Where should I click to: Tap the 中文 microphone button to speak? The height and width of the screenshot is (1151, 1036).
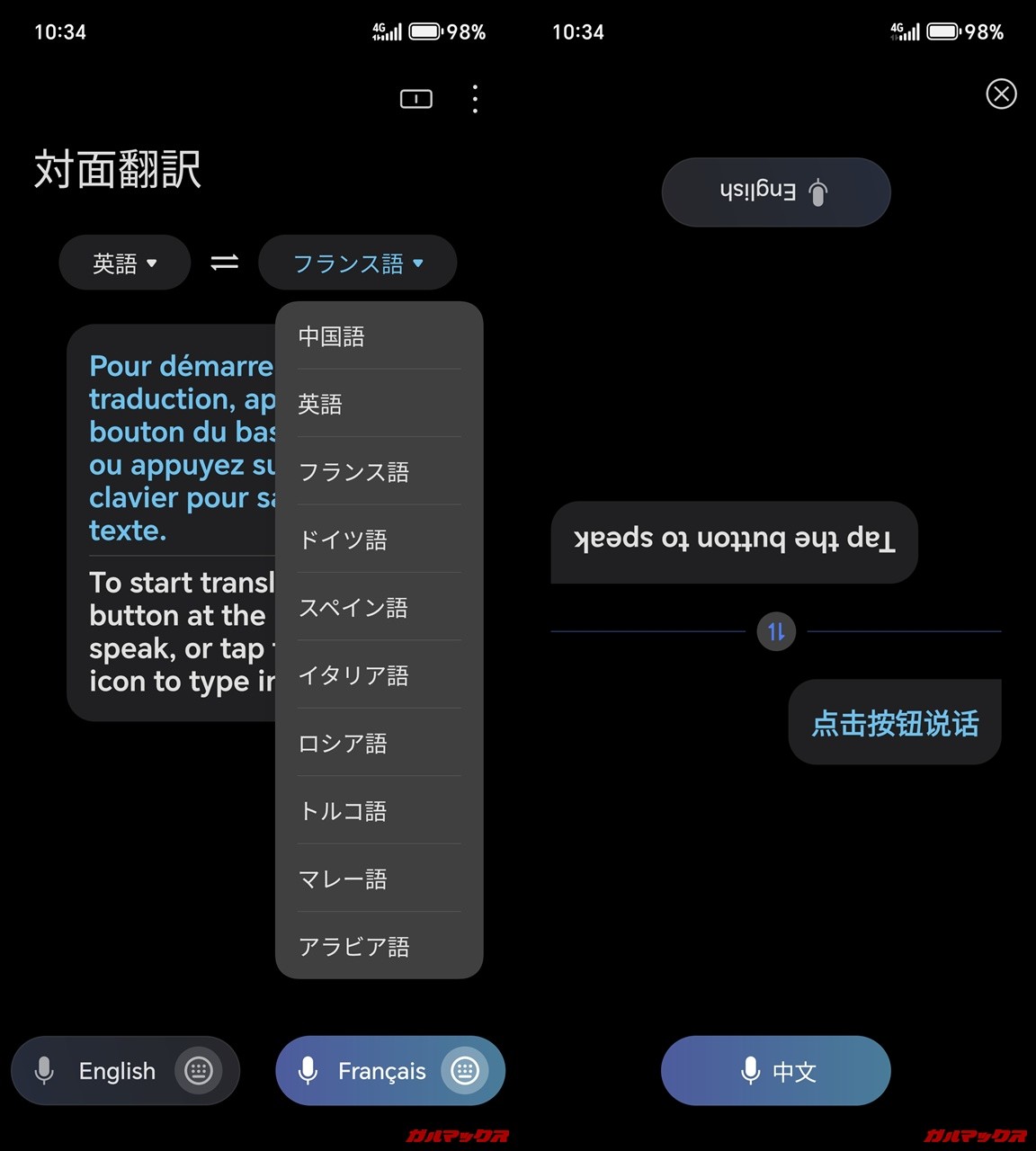pos(775,1071)
